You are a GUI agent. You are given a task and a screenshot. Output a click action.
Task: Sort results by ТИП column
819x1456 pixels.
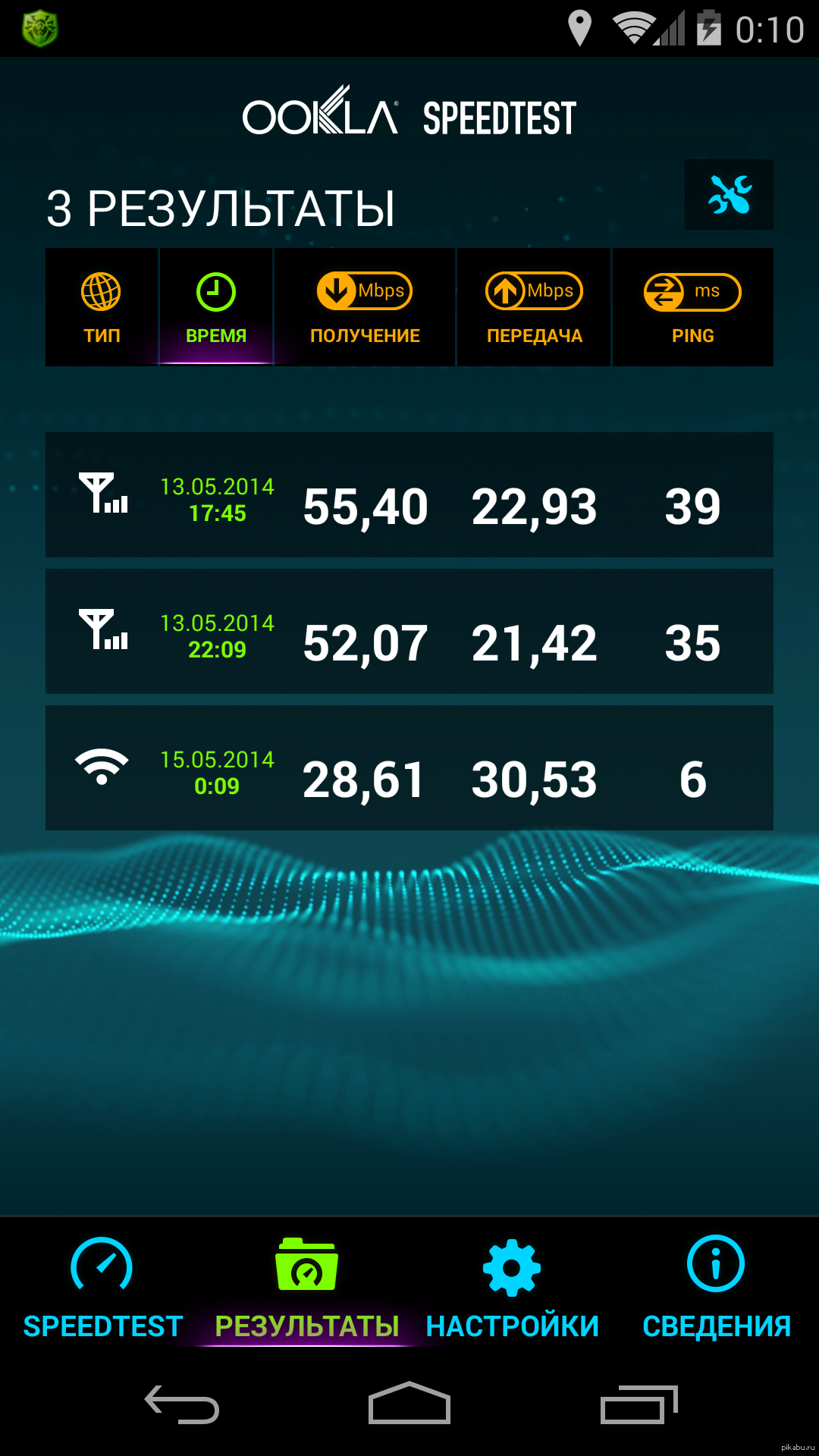102,307
